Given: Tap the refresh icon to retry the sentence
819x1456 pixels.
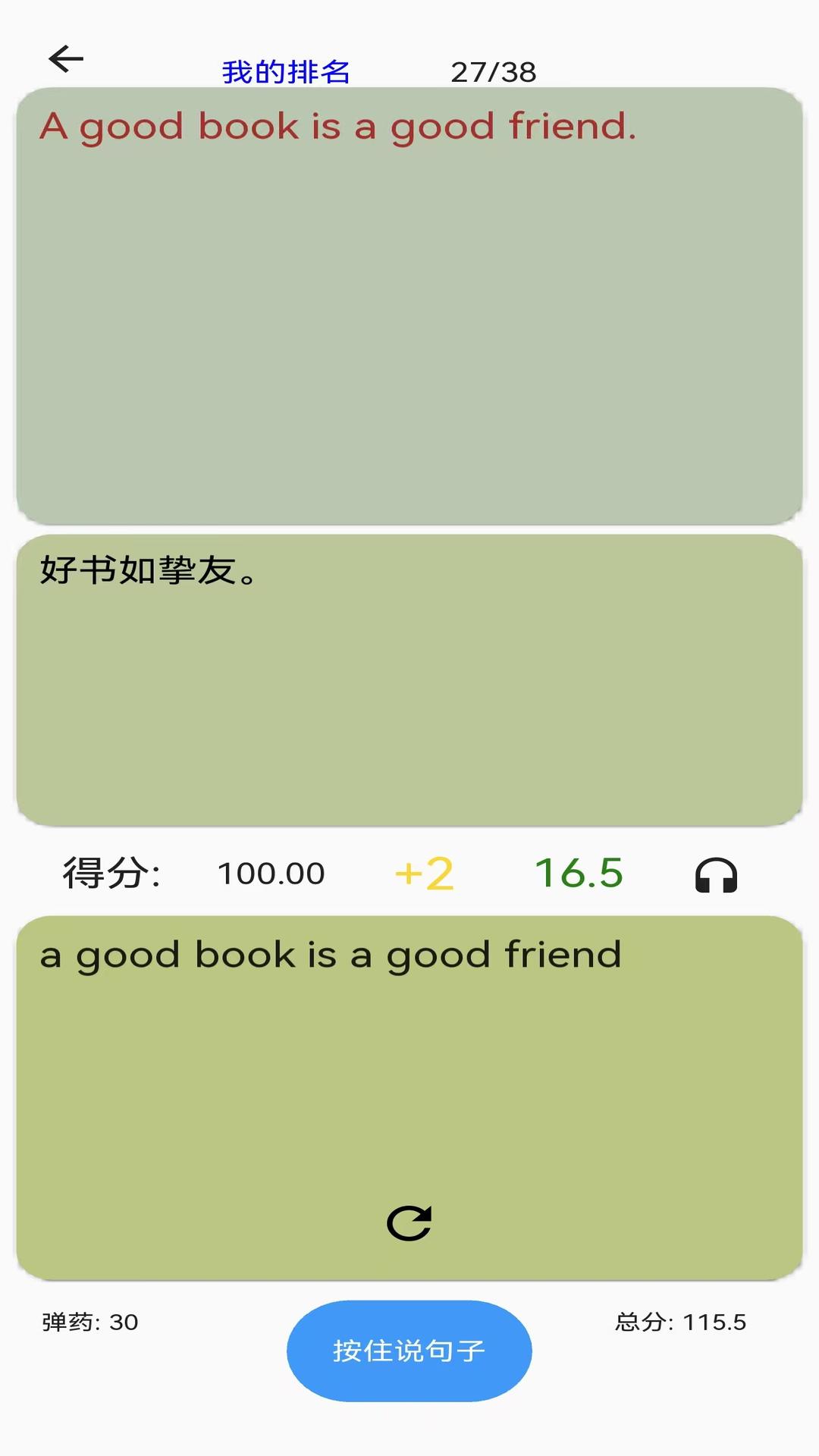Looking at the screenshot, I should tap(409, 1223).
